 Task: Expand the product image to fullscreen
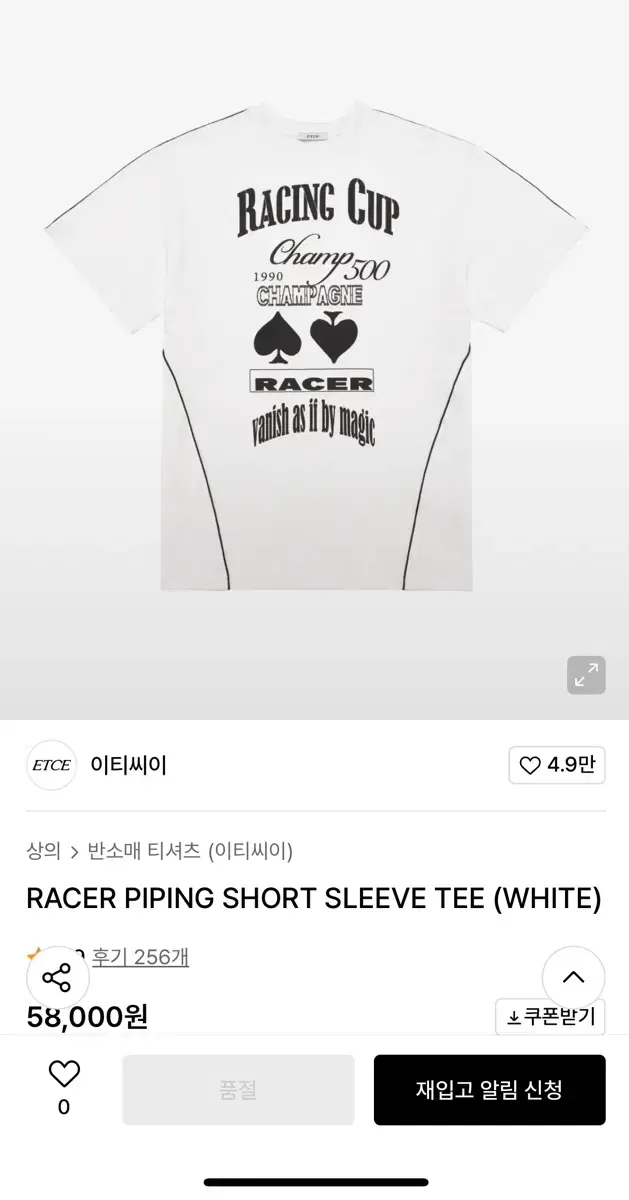[586, 674]
